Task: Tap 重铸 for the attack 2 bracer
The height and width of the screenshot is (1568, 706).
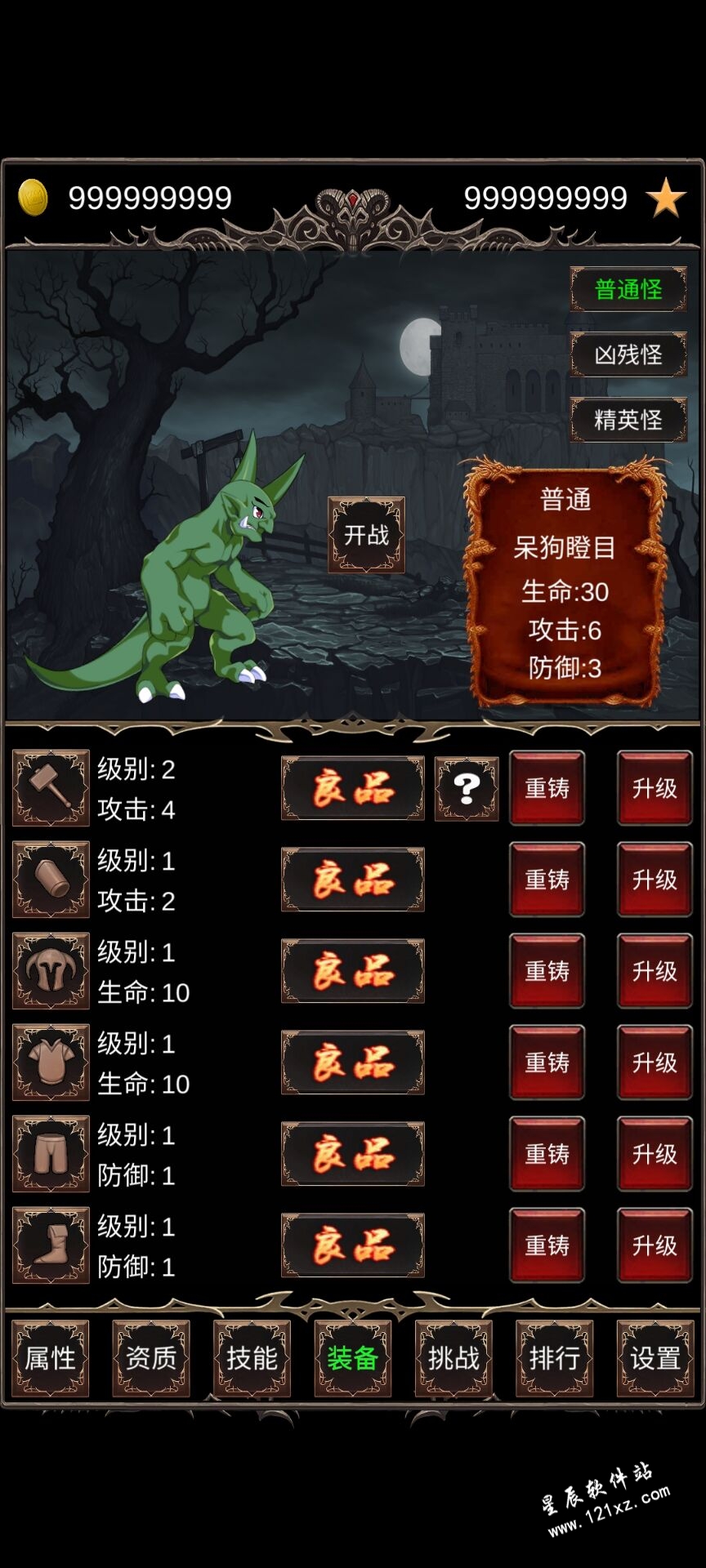Action: pyautogui.click(x=547, y=880)
